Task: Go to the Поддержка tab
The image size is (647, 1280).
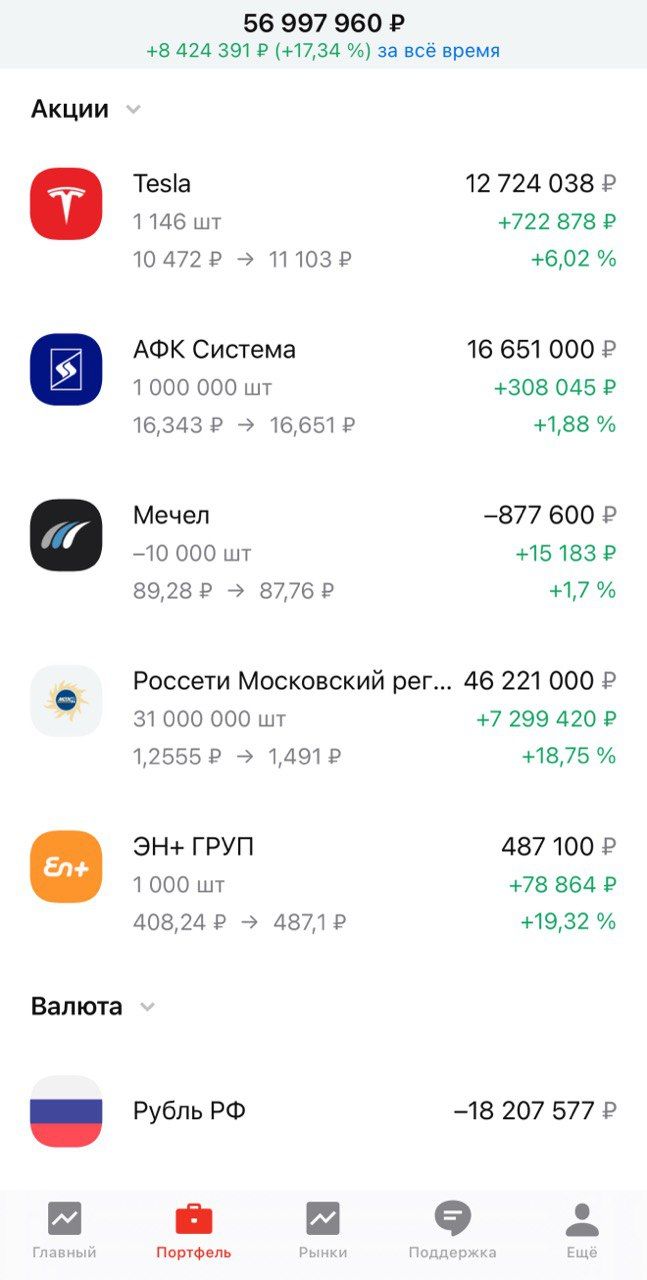Action: tap(452, 1231)
